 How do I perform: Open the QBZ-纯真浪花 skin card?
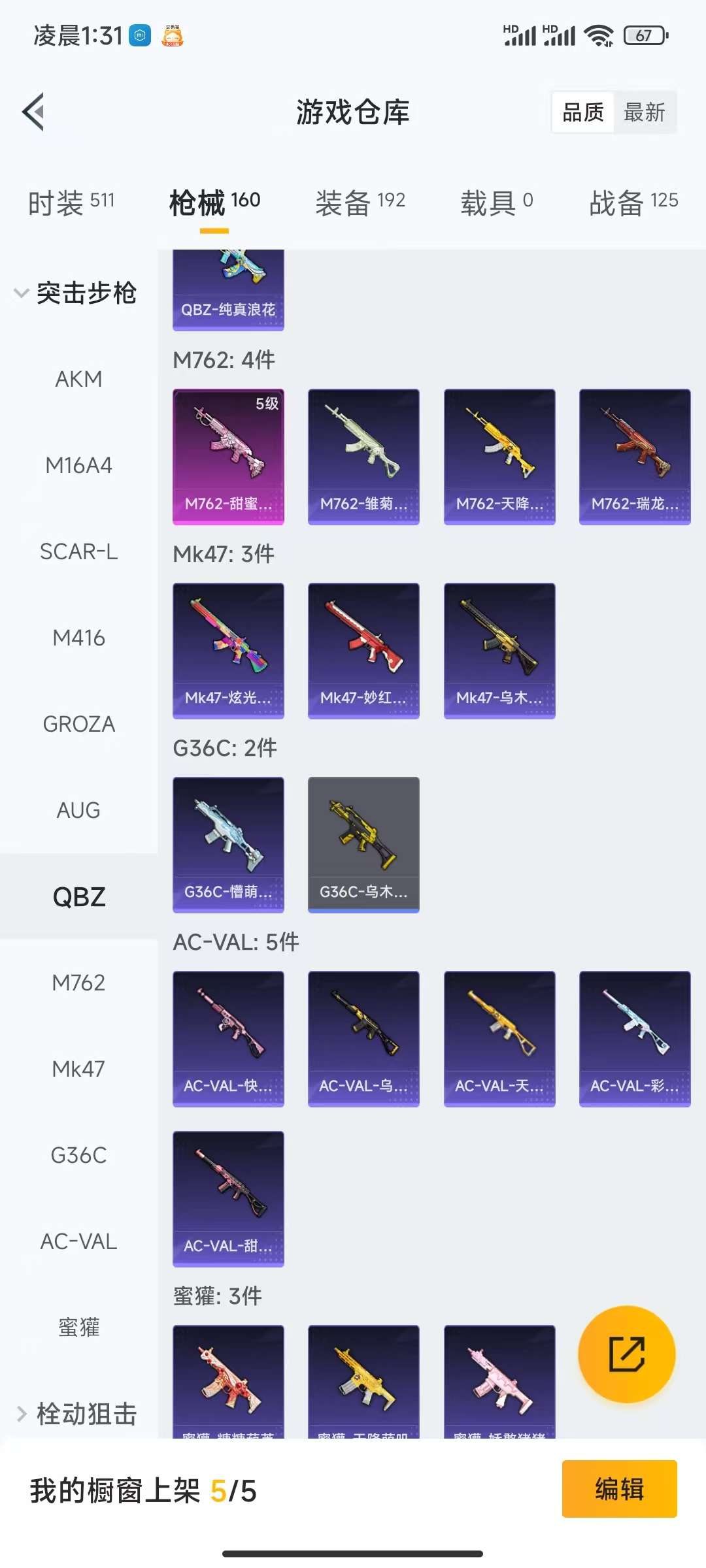click(x=228, y=291)
